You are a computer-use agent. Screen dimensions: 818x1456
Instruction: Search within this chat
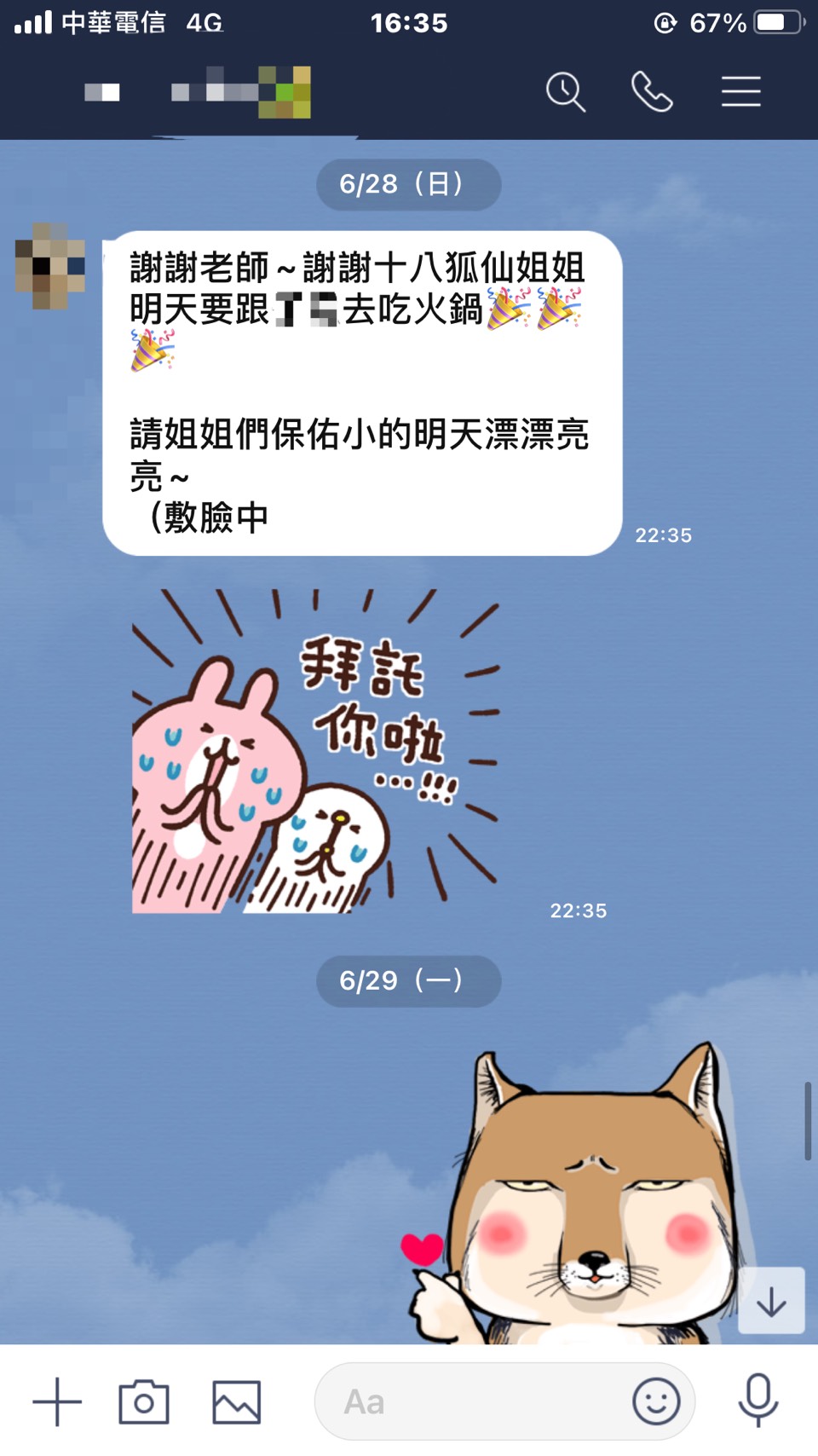point(566,92)
